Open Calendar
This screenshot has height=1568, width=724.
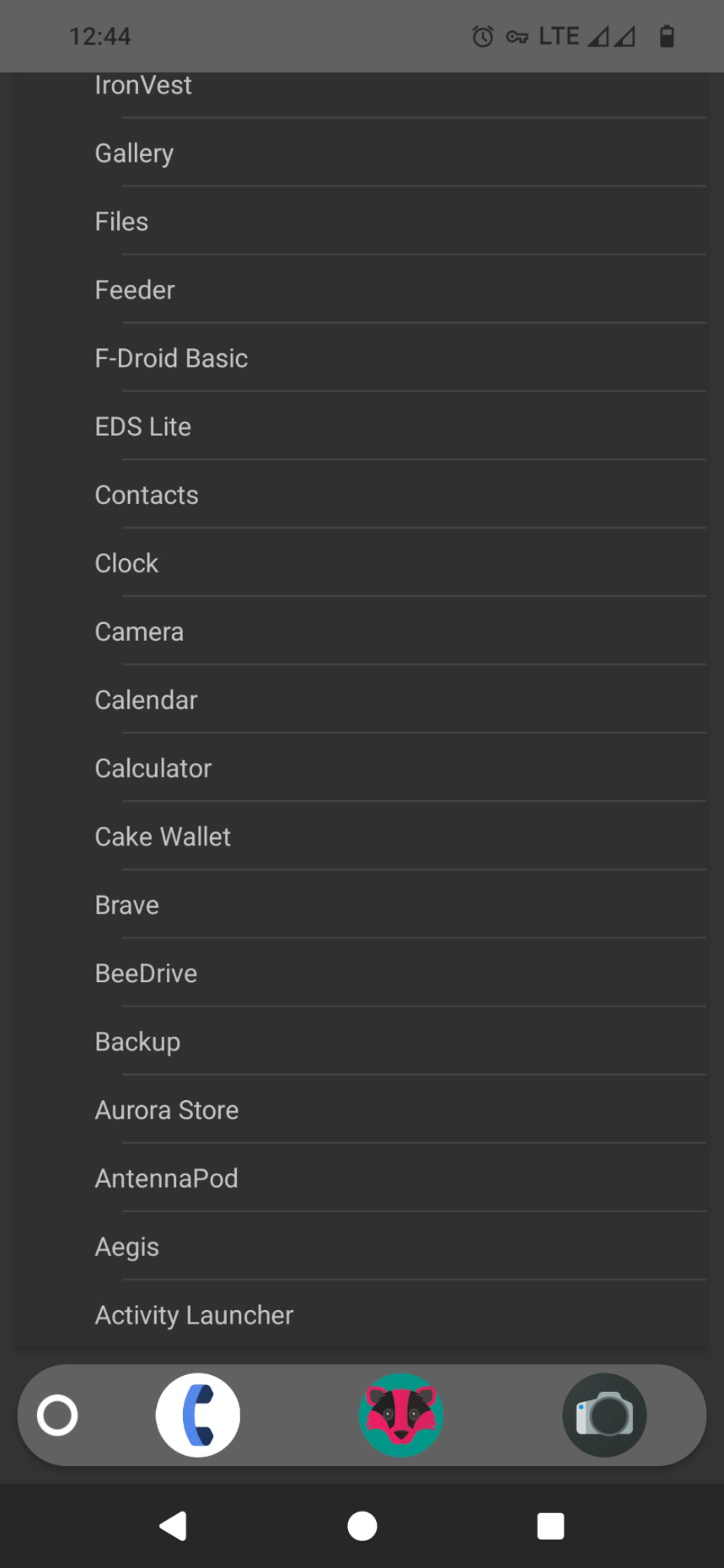point(146,700)
